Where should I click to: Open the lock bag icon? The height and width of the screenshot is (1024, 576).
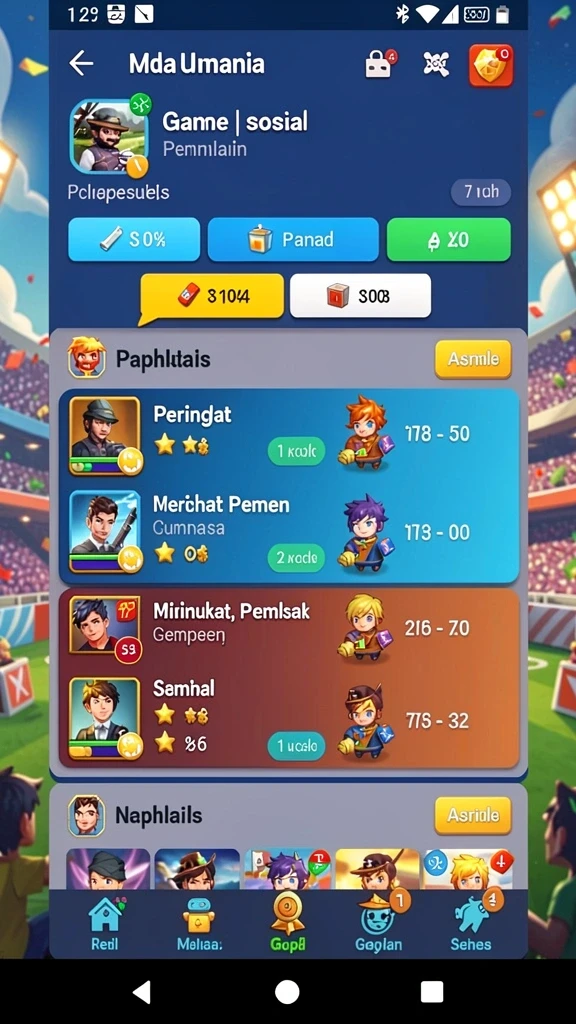379,64
